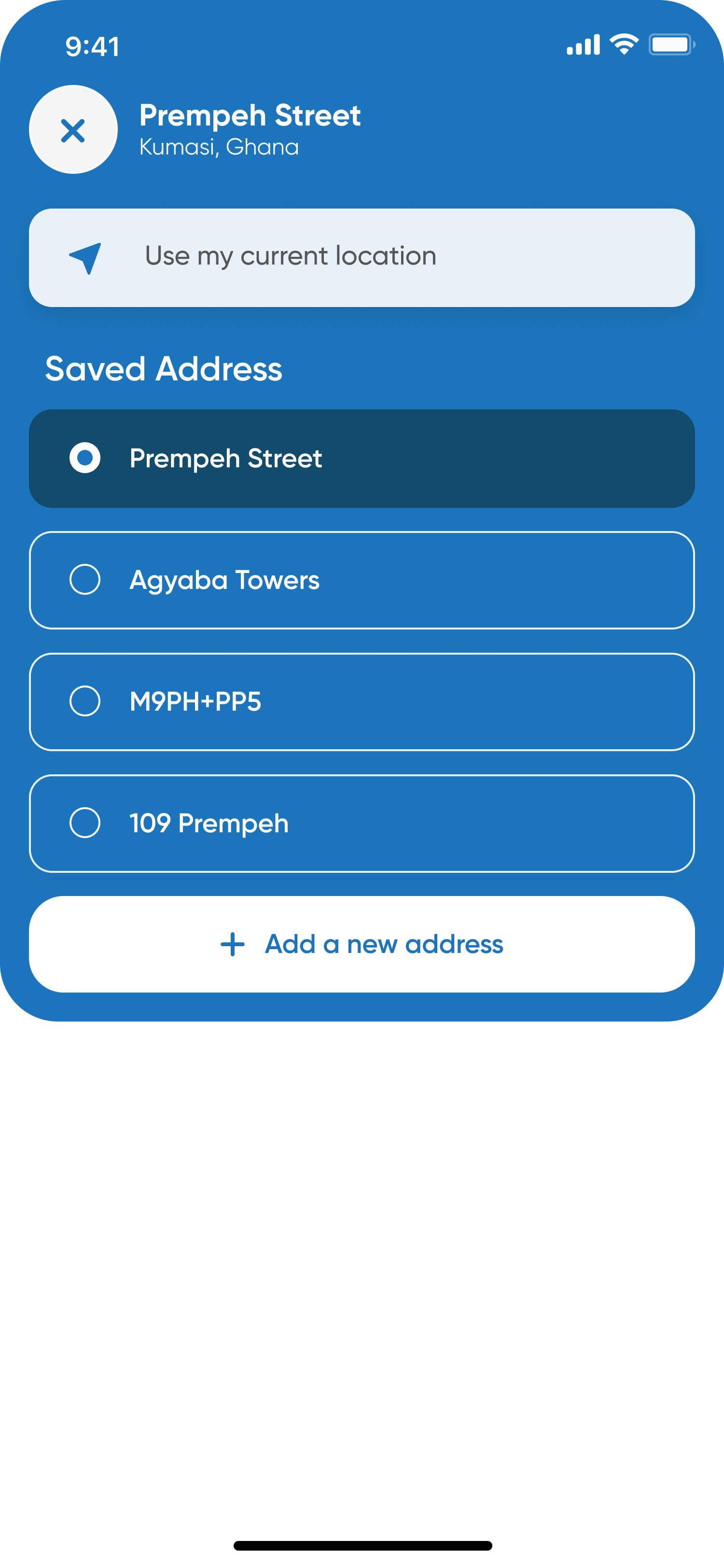
Task: Select the Prempeh Street saved address
Action: [362, 458]
